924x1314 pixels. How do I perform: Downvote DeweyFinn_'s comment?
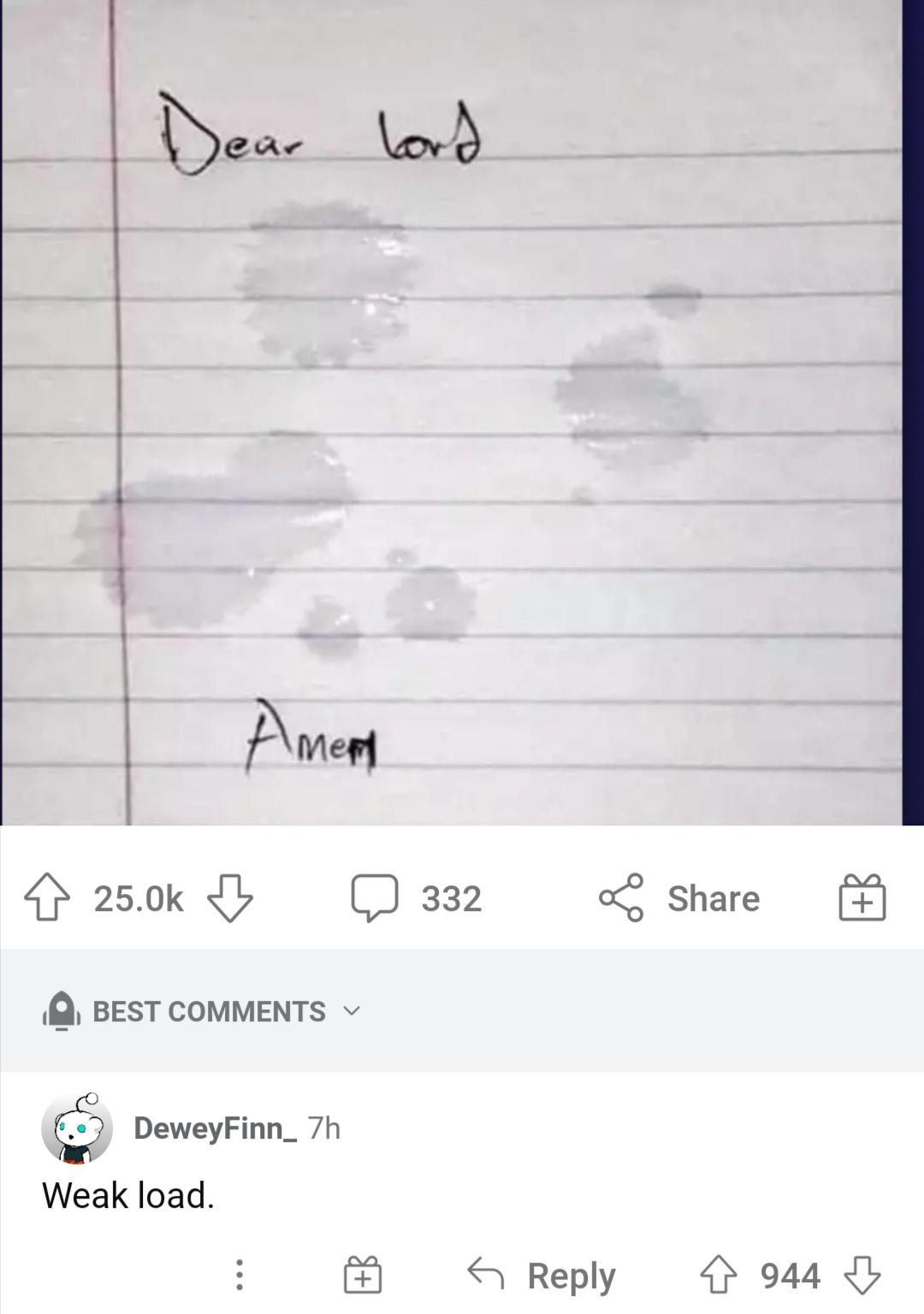tap(862, 1275)
